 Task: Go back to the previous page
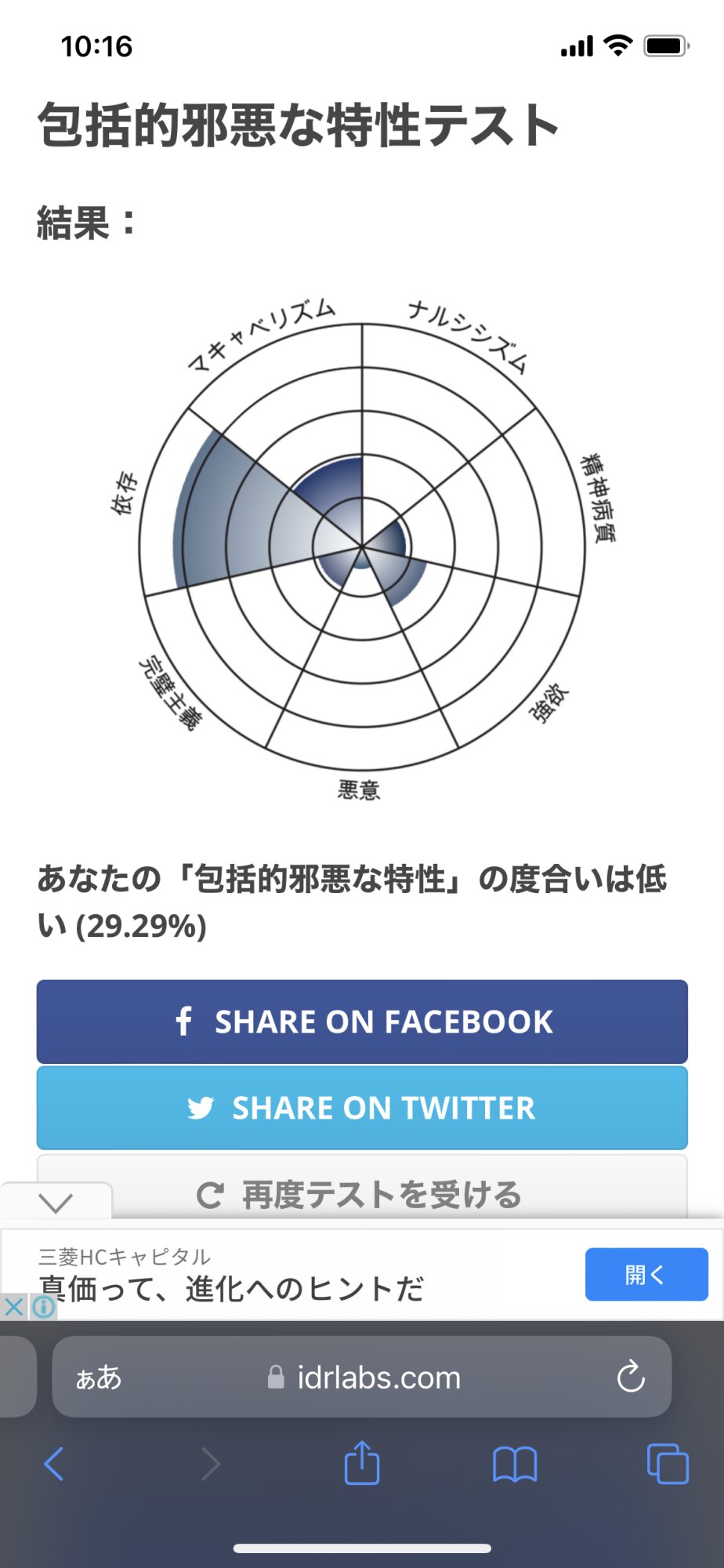tap(53, 1463)
